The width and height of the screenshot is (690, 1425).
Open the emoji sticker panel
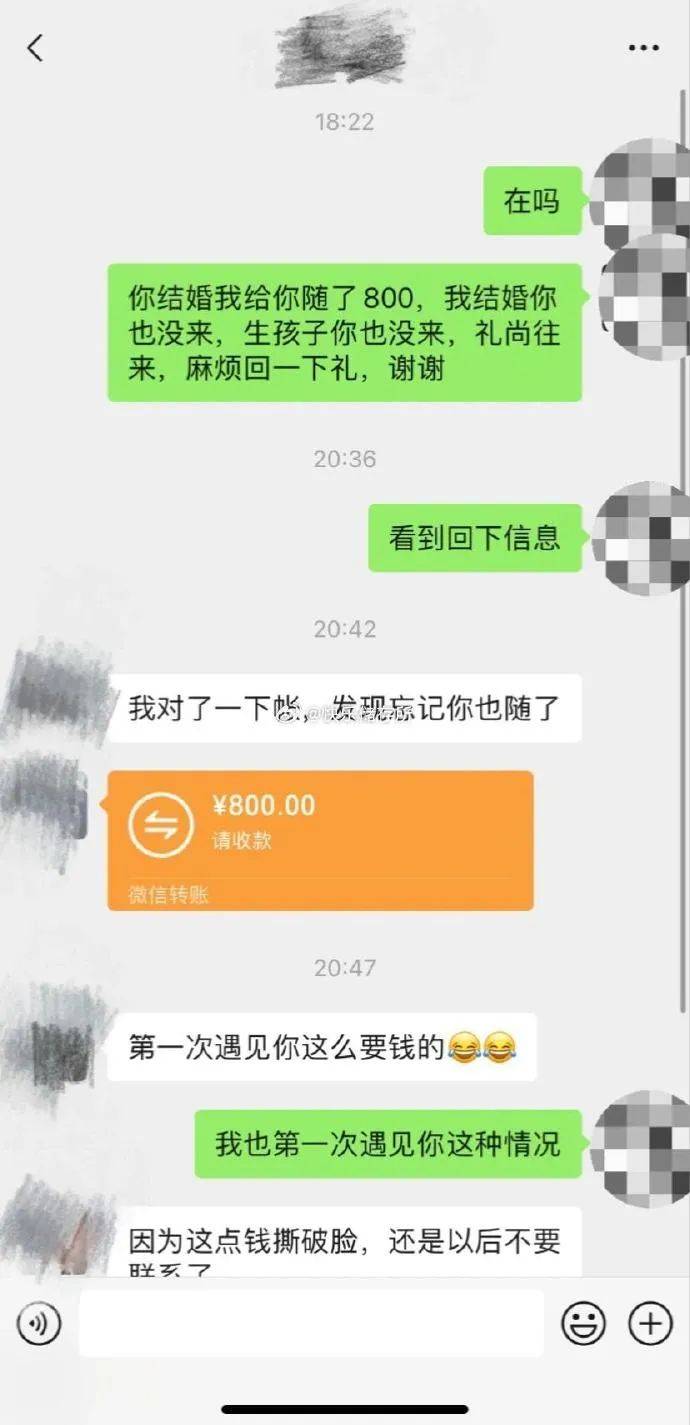click(583, 1324)
